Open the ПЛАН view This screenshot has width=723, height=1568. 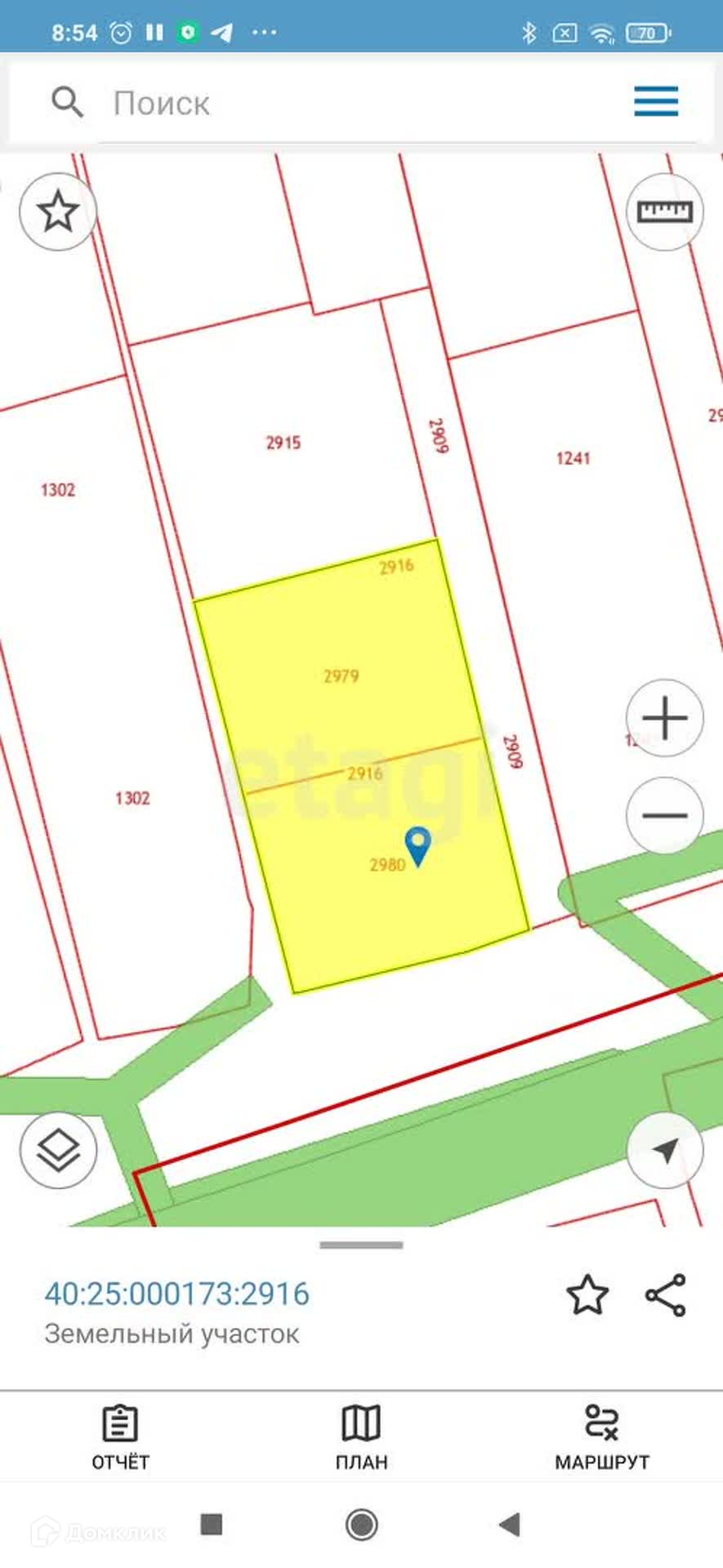click(x=361, y=1437)
